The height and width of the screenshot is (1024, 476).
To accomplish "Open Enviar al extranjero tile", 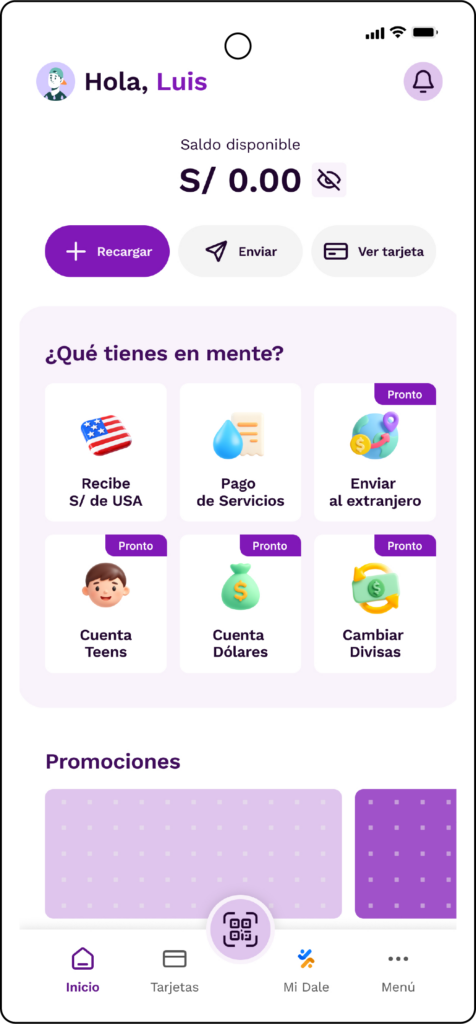I will click(375, 452).
